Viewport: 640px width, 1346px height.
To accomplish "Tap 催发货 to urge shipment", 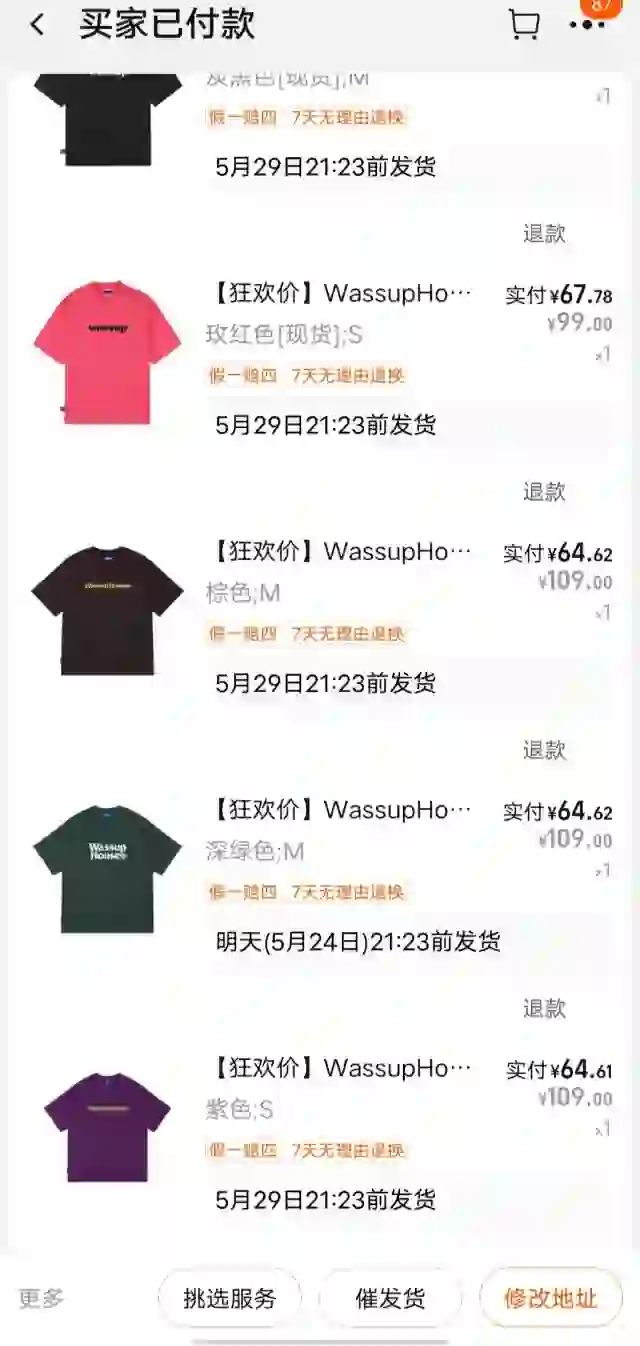I will (390, 1298).
